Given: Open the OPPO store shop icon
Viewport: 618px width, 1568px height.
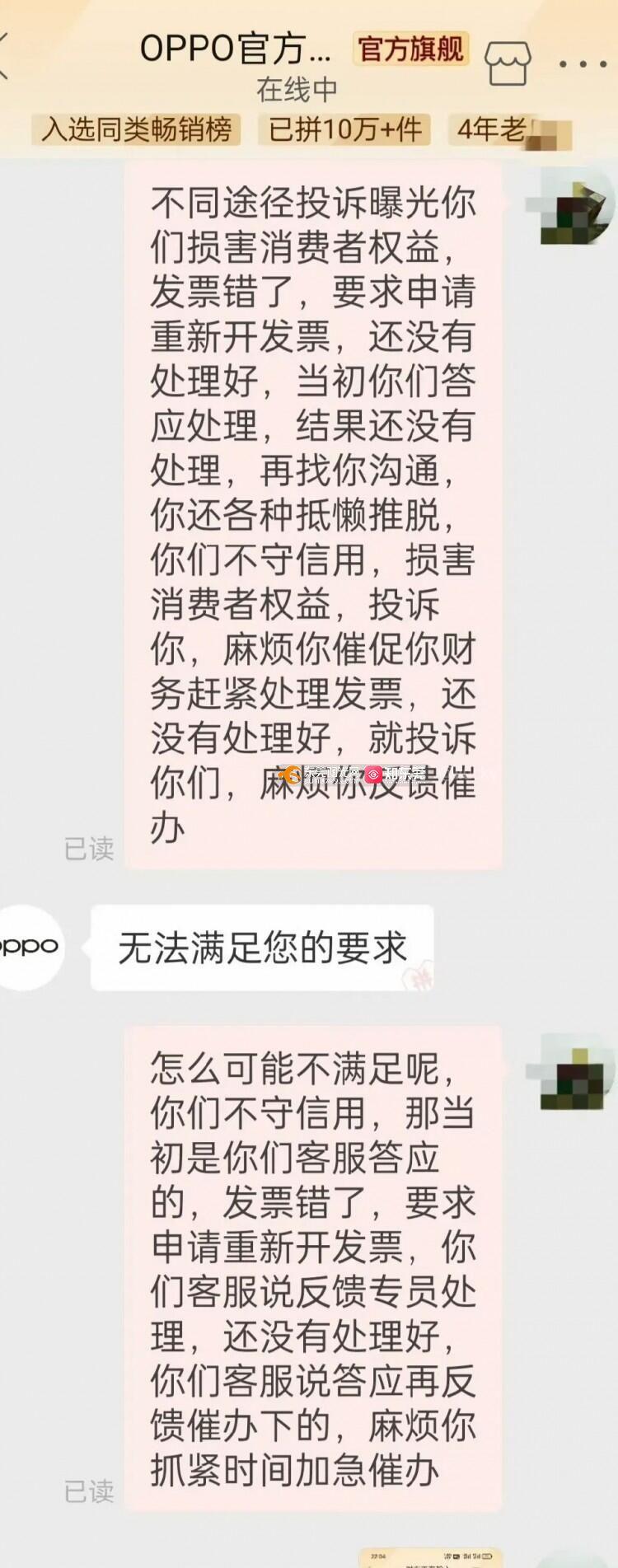Looking at the screenshot, I should pos(506,62).
